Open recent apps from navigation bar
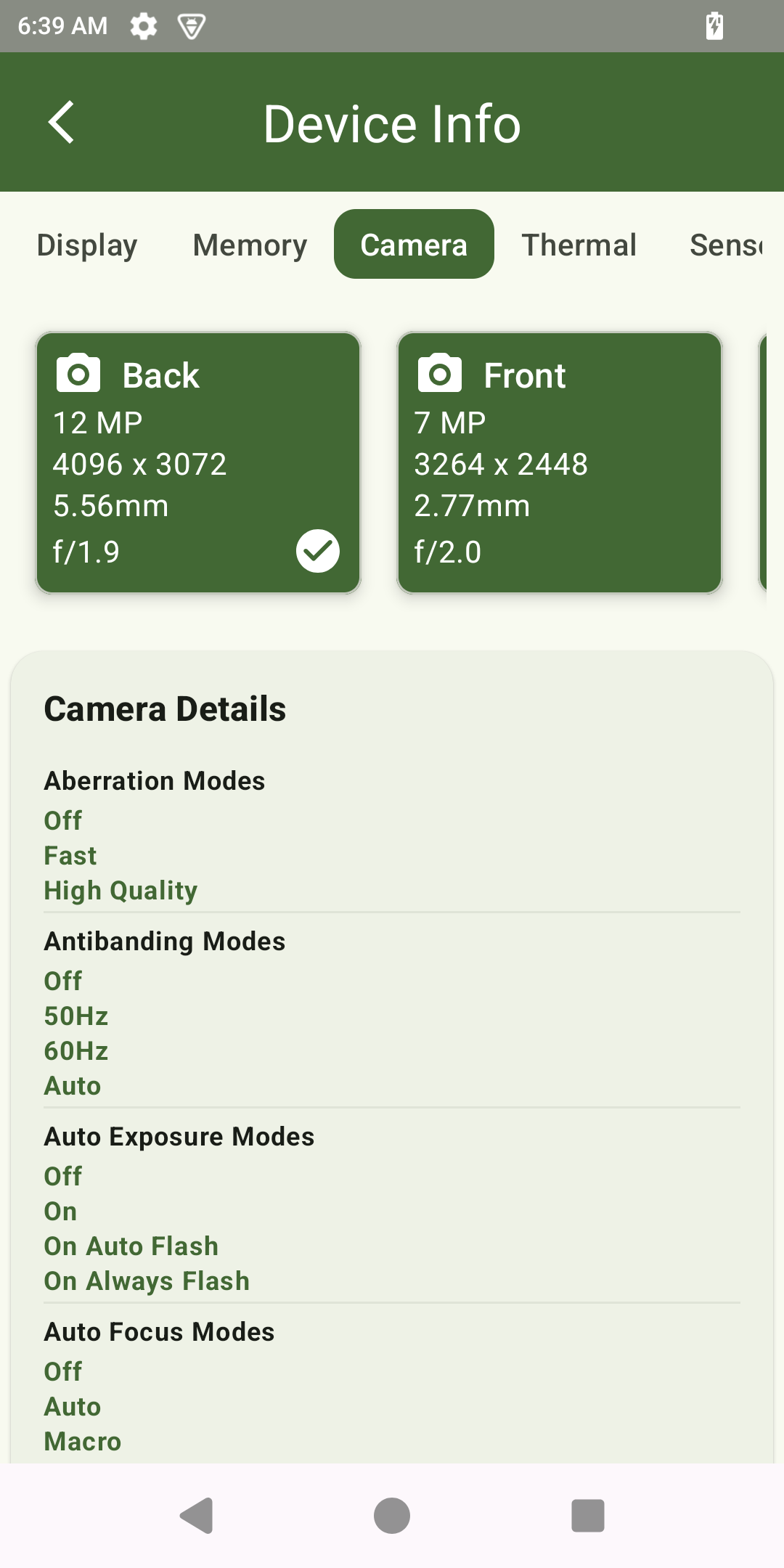Viewport: 784px width, 1568px height. (588, 1516)
